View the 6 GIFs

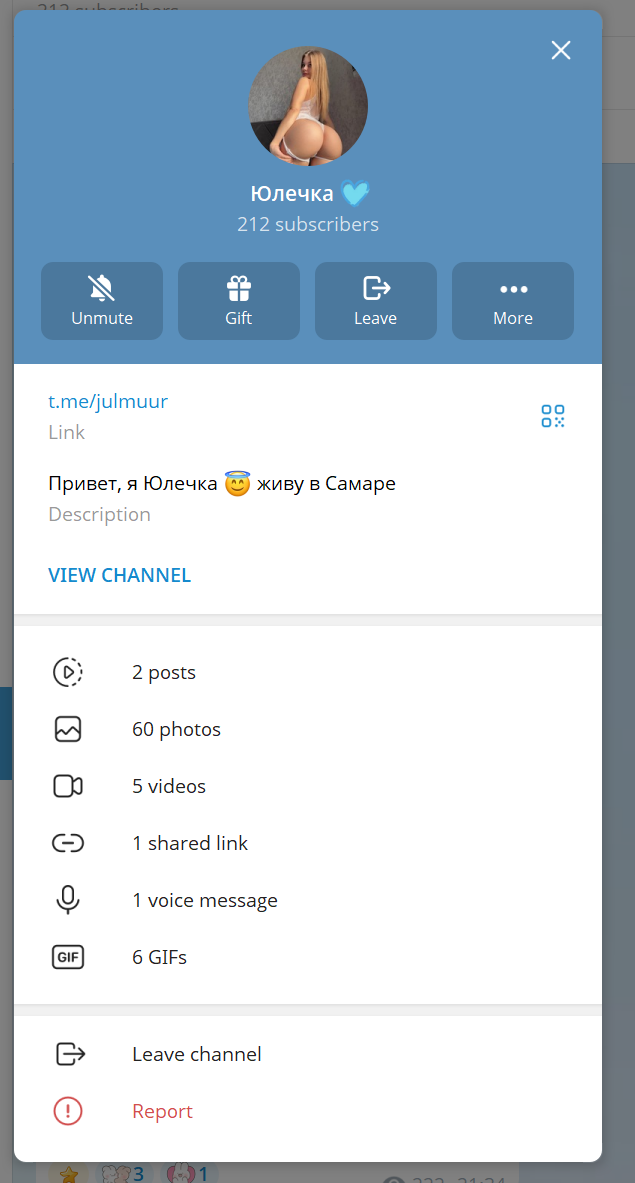[x=160, y=958]
